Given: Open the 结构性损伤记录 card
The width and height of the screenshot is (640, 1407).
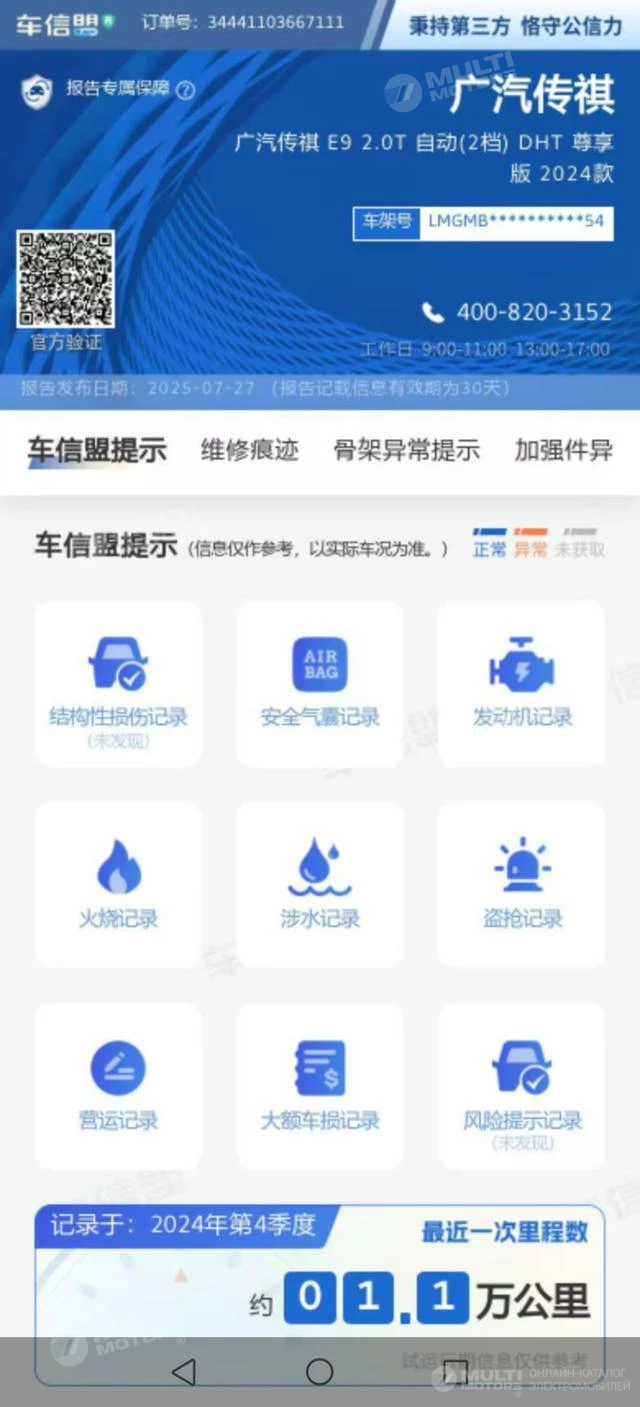Looking at the screenshot, I should pyautogui.click(x=118, y=684).
